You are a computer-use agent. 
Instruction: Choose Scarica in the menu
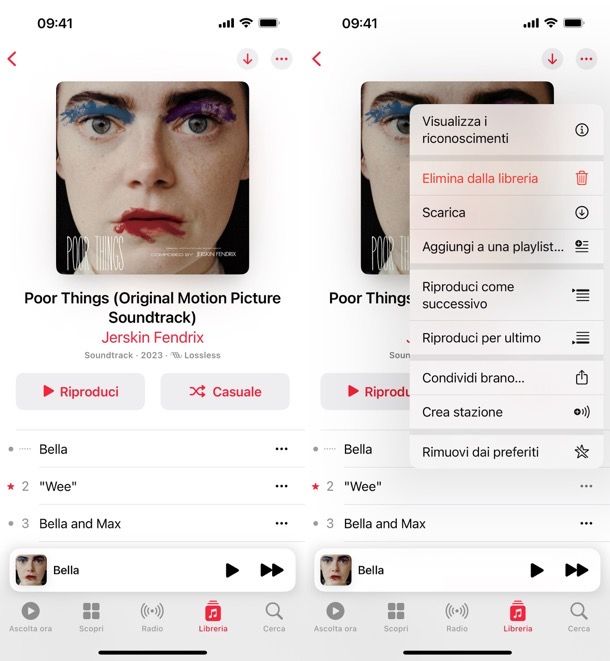505,212
